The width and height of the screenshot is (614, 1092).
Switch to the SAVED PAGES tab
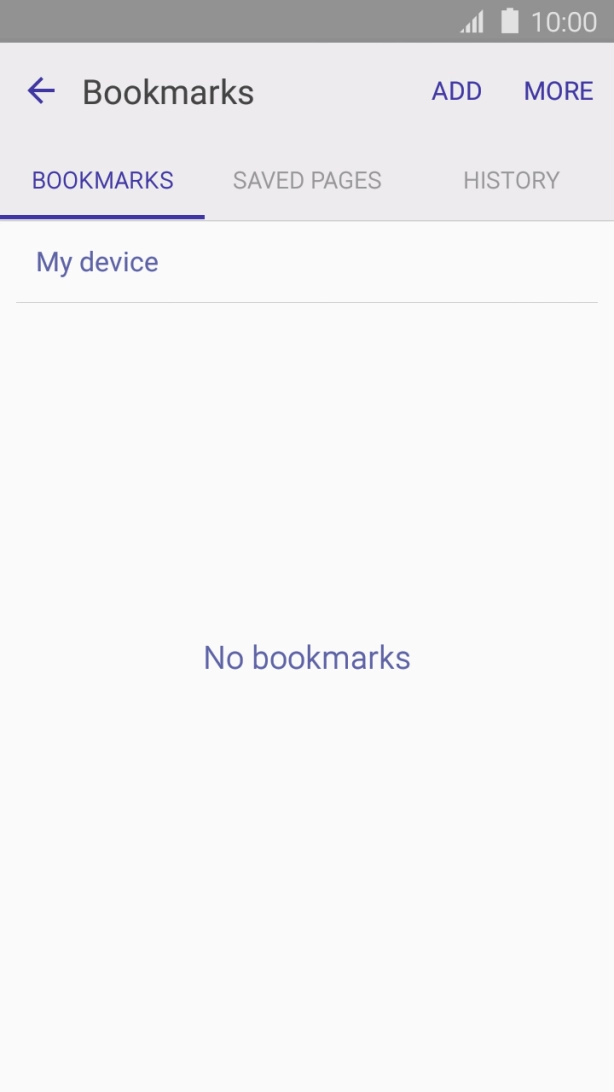[x=307, y=181]
